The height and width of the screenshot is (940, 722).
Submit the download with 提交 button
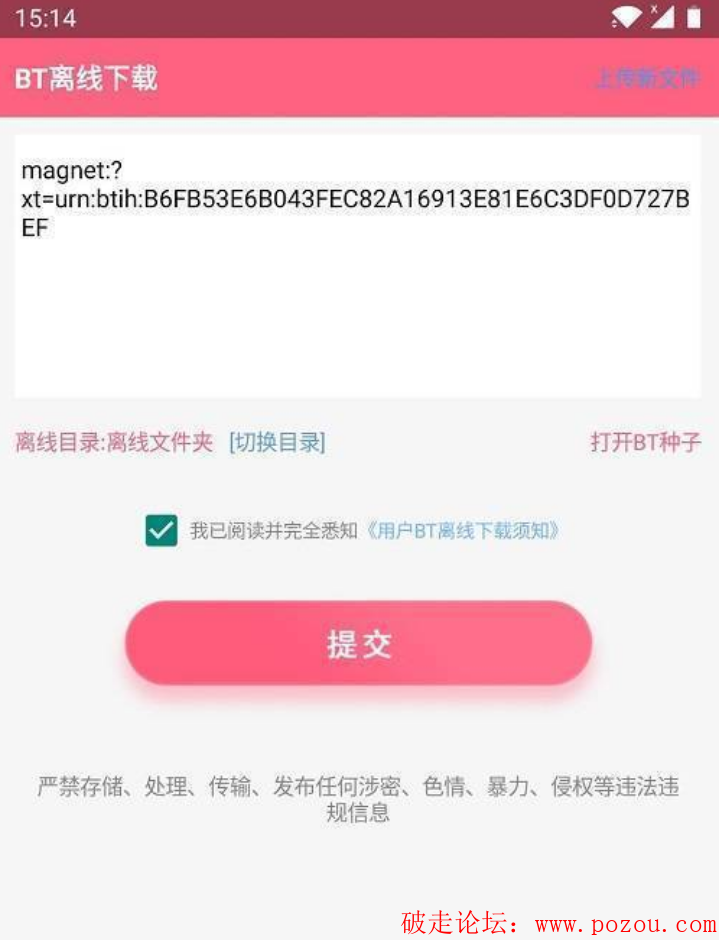tap(358, 644)
